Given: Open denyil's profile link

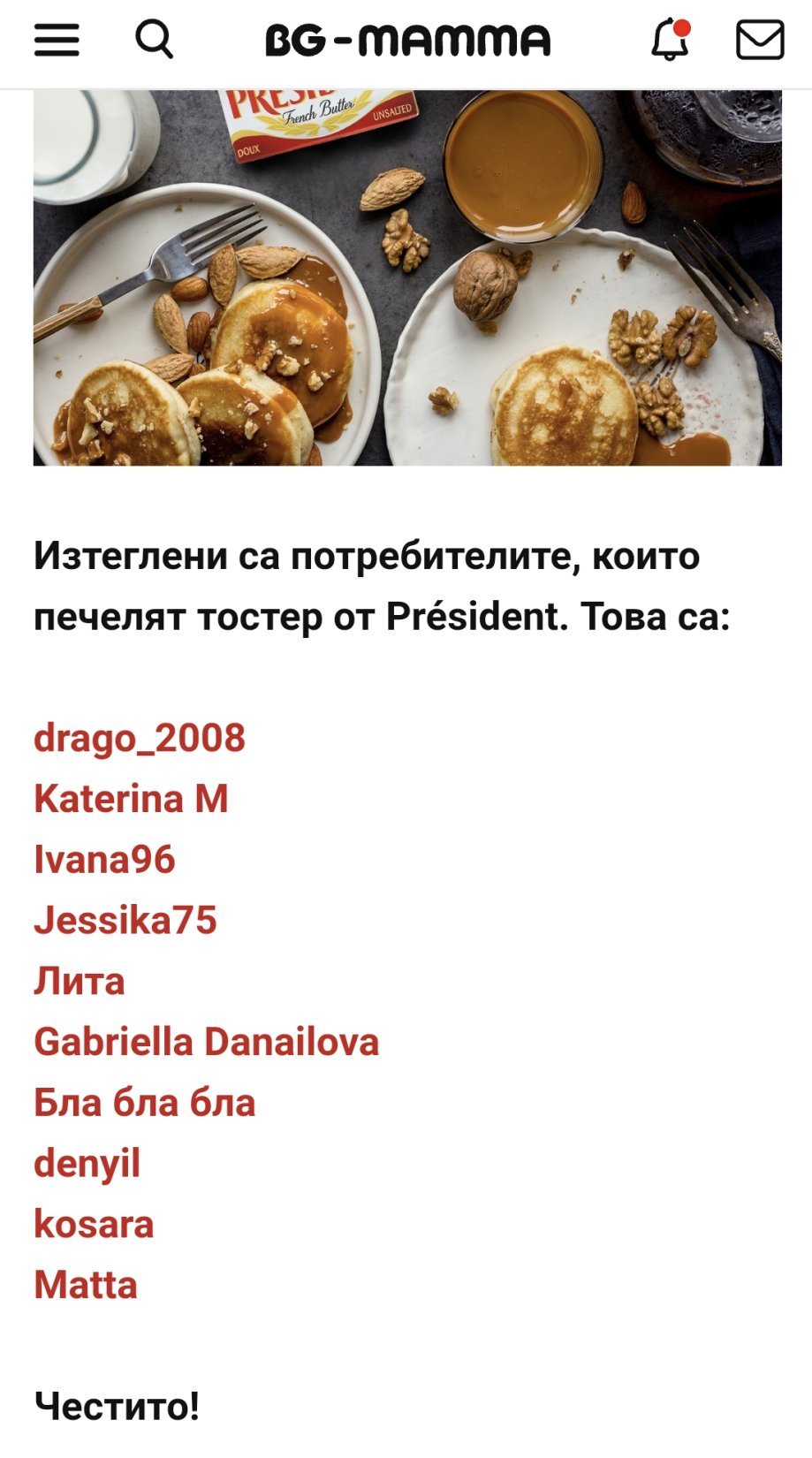Looking at the screenshot, I should pos(87,1164).
